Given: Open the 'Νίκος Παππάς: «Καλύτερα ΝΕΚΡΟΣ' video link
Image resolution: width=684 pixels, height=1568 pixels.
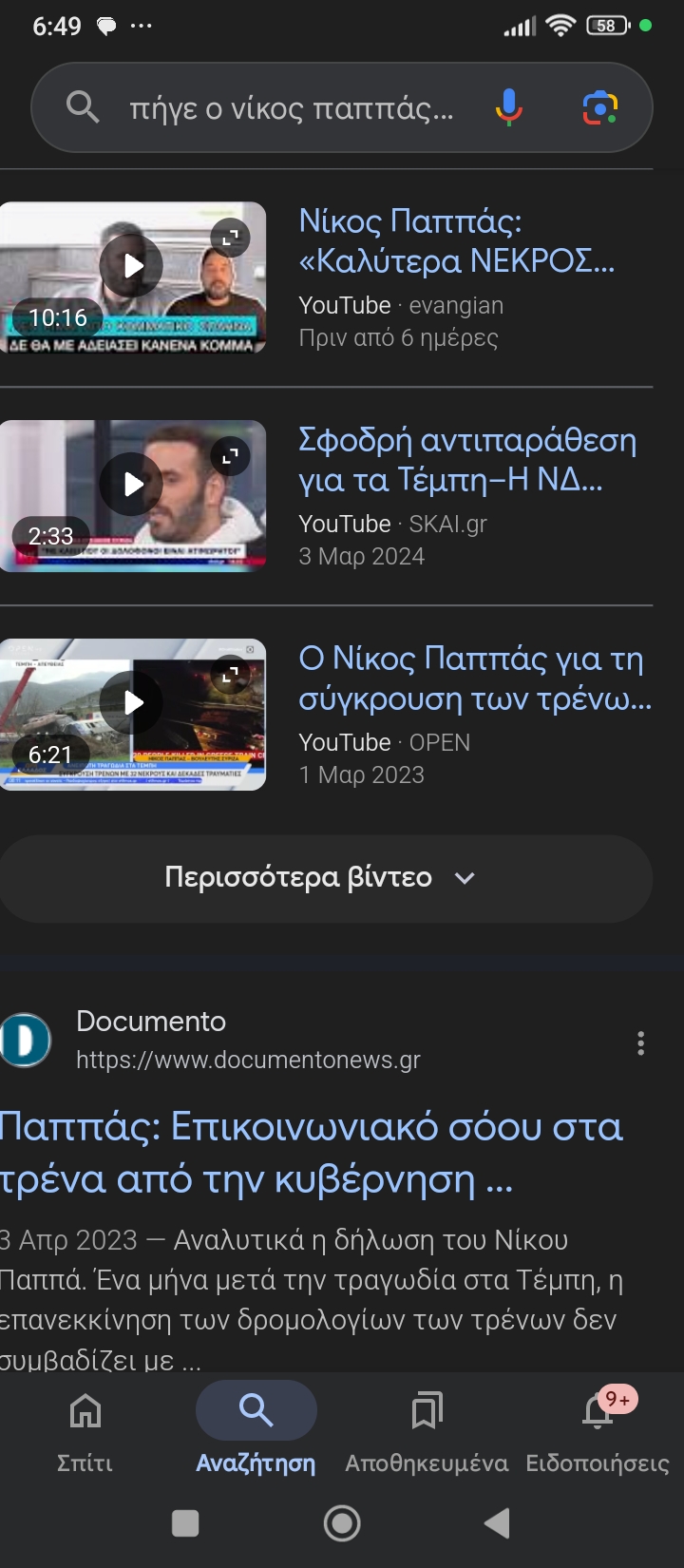Looking at the screenshot, I should point(456,240).
